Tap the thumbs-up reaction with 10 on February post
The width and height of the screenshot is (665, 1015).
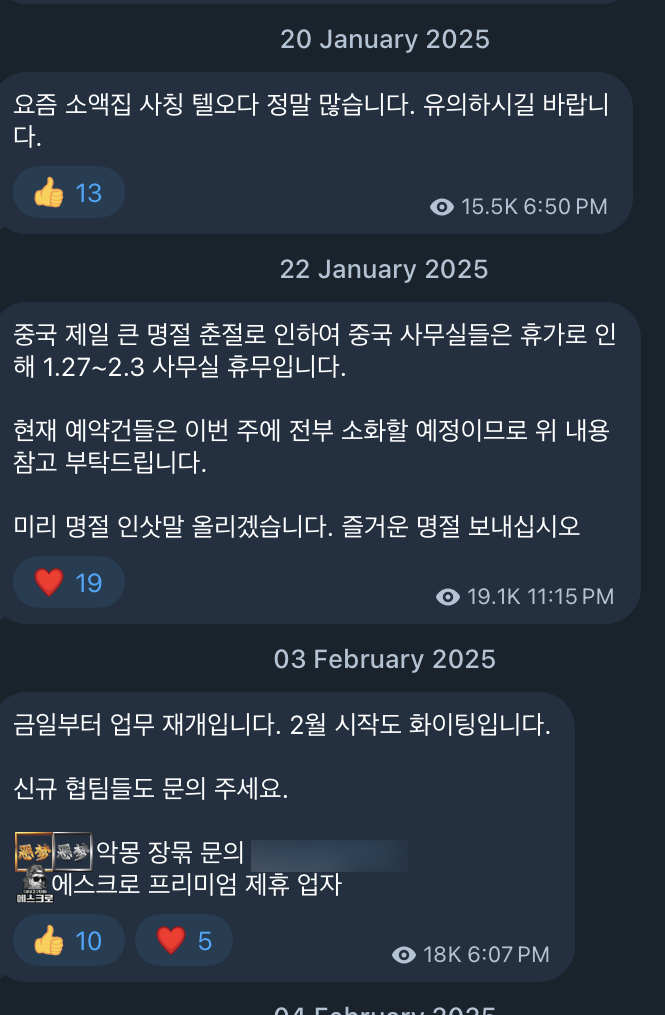(68, 941)
